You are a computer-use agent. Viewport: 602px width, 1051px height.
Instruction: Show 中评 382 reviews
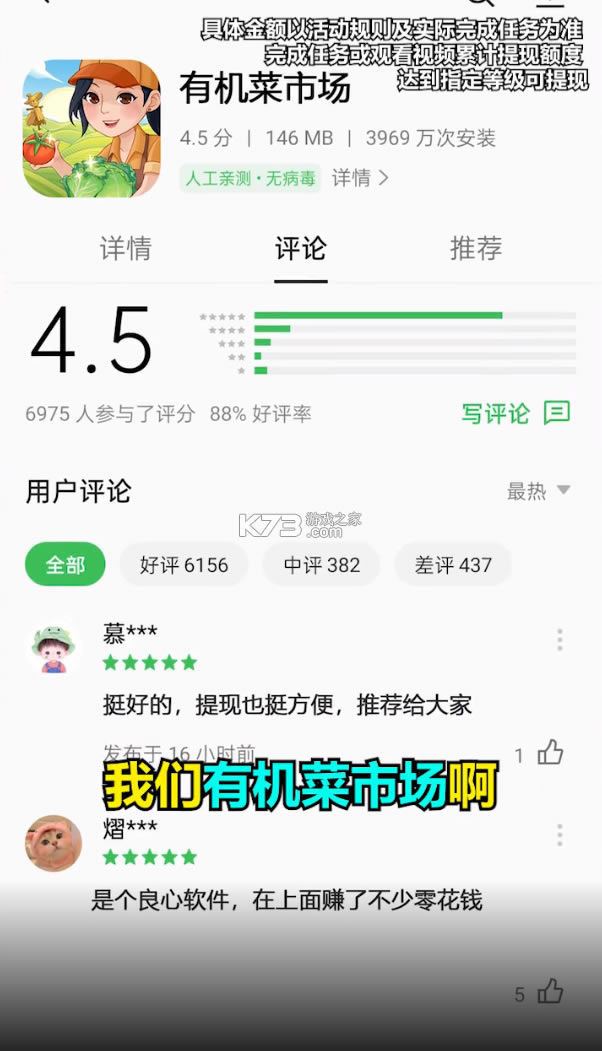coord(321,565)
